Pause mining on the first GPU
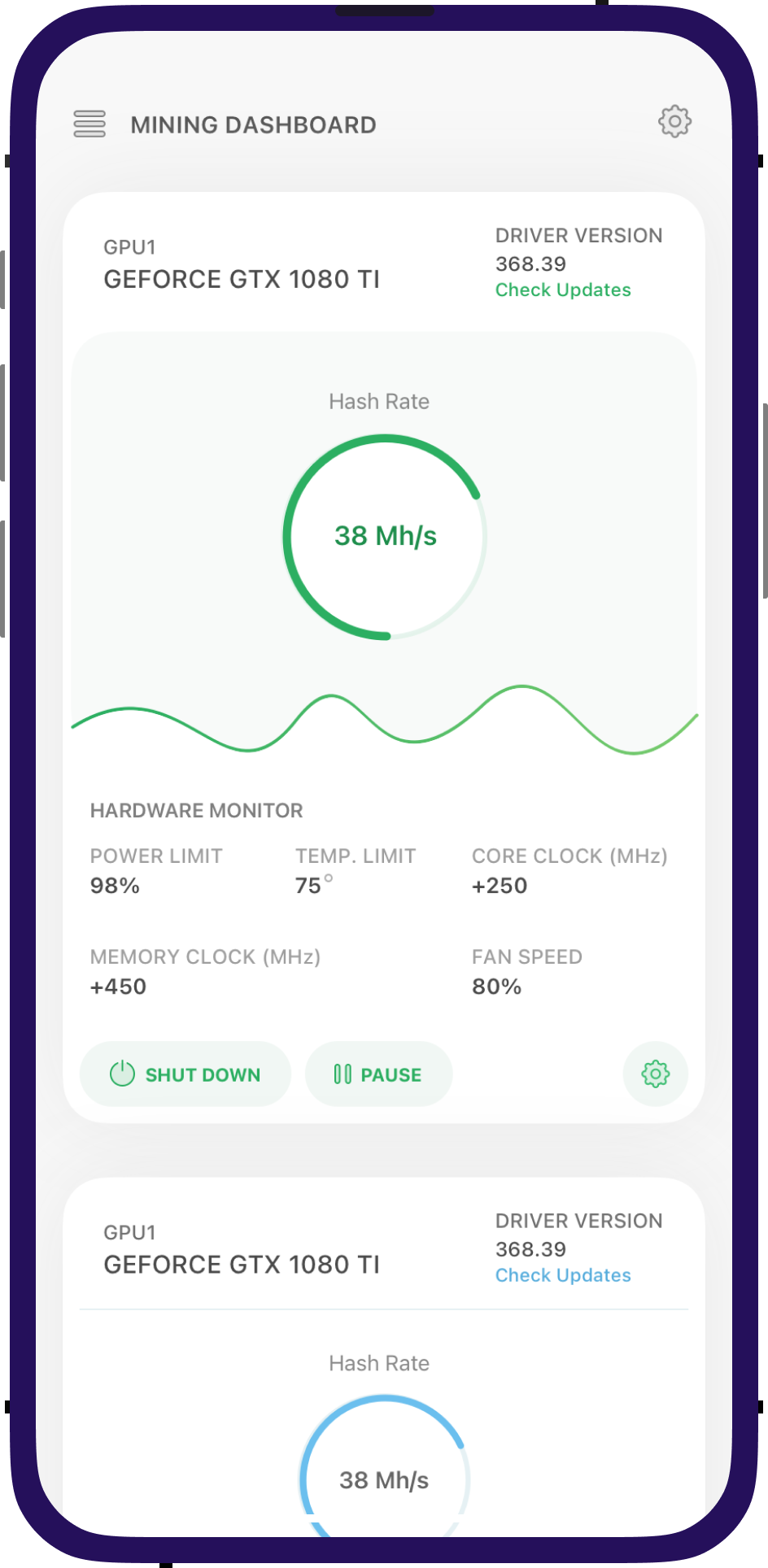This screenshot has height=1568, width=768. point(378,1074)
